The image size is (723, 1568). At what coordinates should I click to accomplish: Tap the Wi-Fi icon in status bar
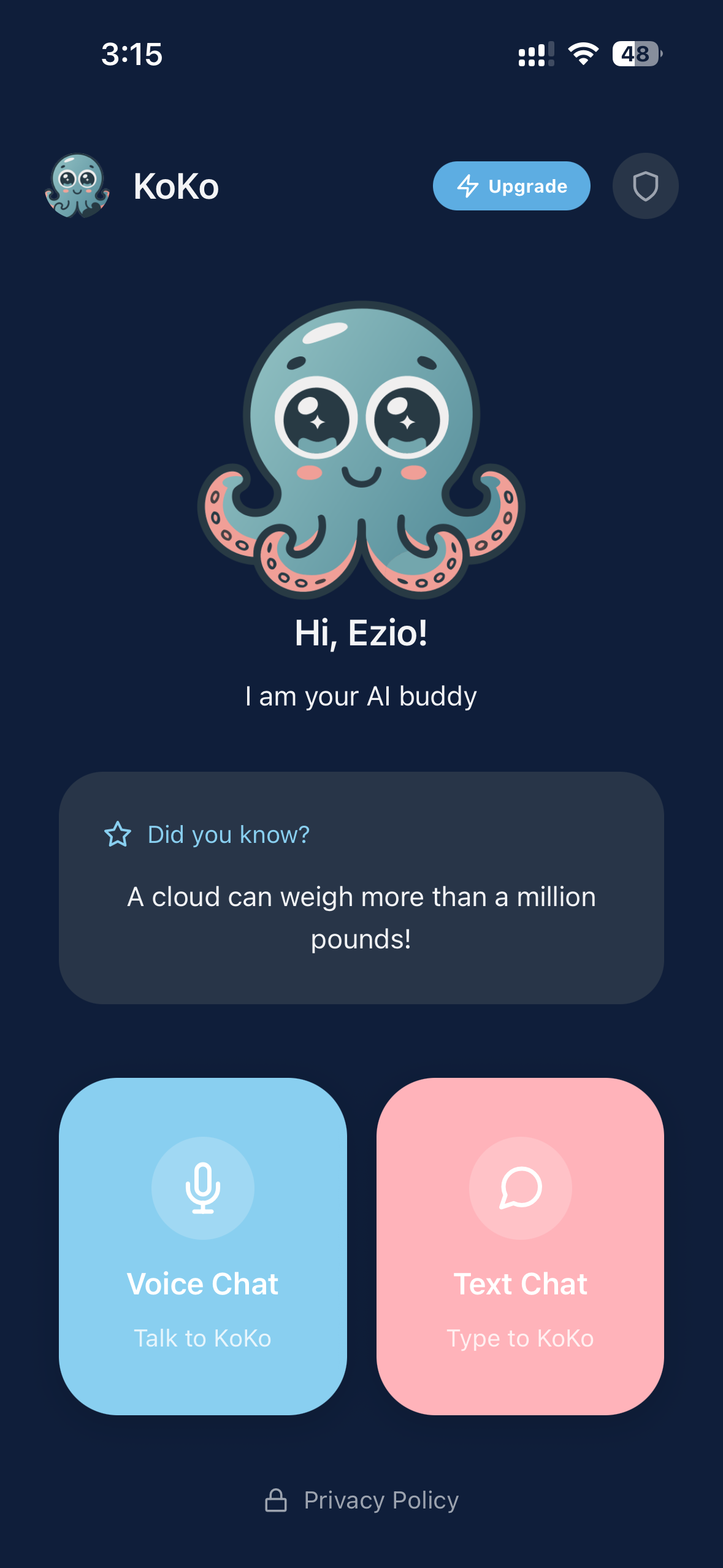582,55
